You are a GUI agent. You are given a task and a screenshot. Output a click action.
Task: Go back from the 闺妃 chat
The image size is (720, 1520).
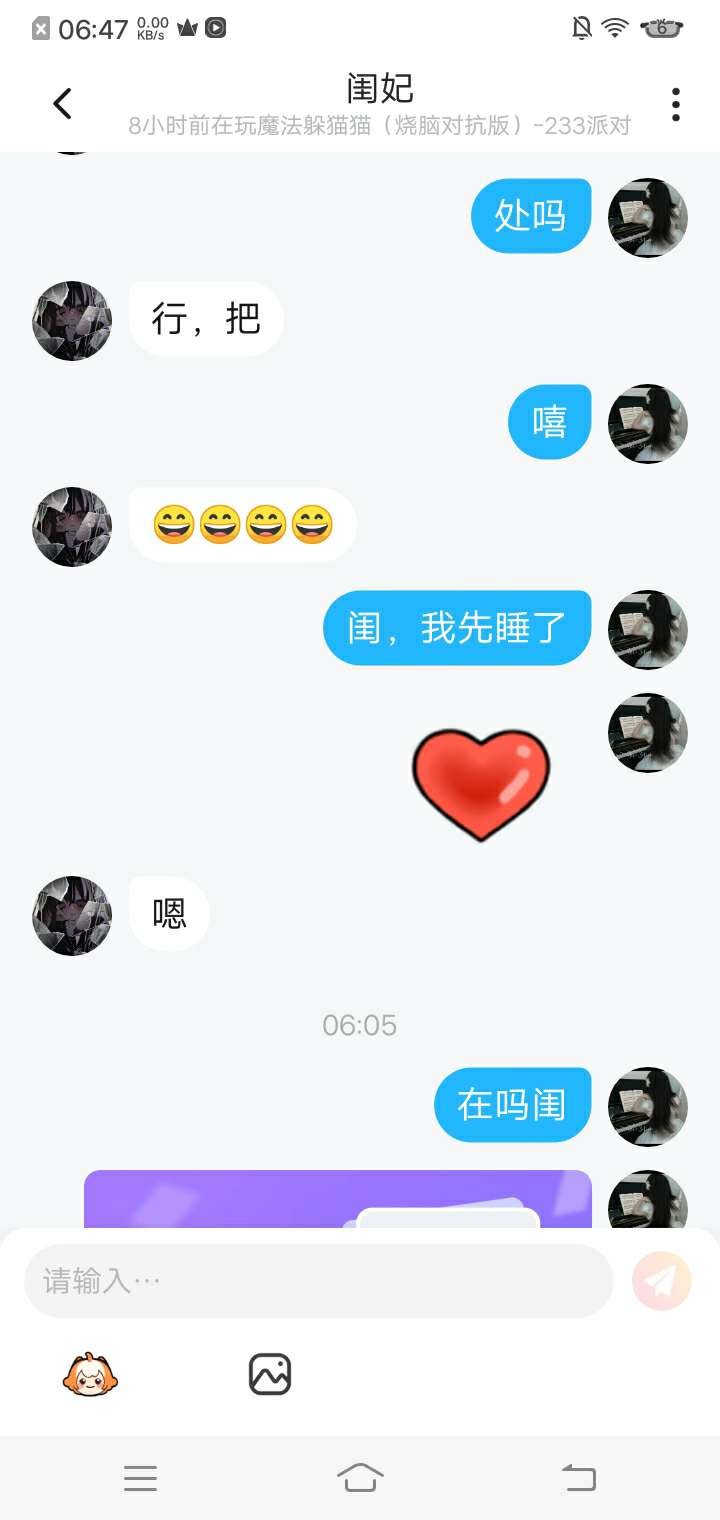pyautogui.click(x=62, y=104)
